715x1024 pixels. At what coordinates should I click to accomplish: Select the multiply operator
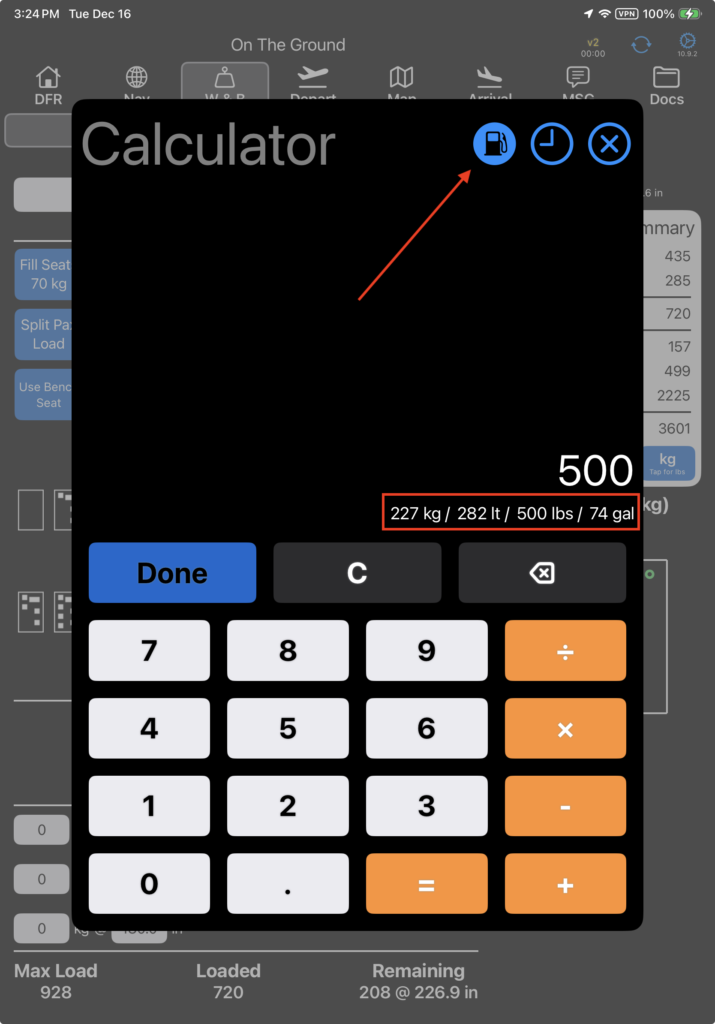[565, 728]
